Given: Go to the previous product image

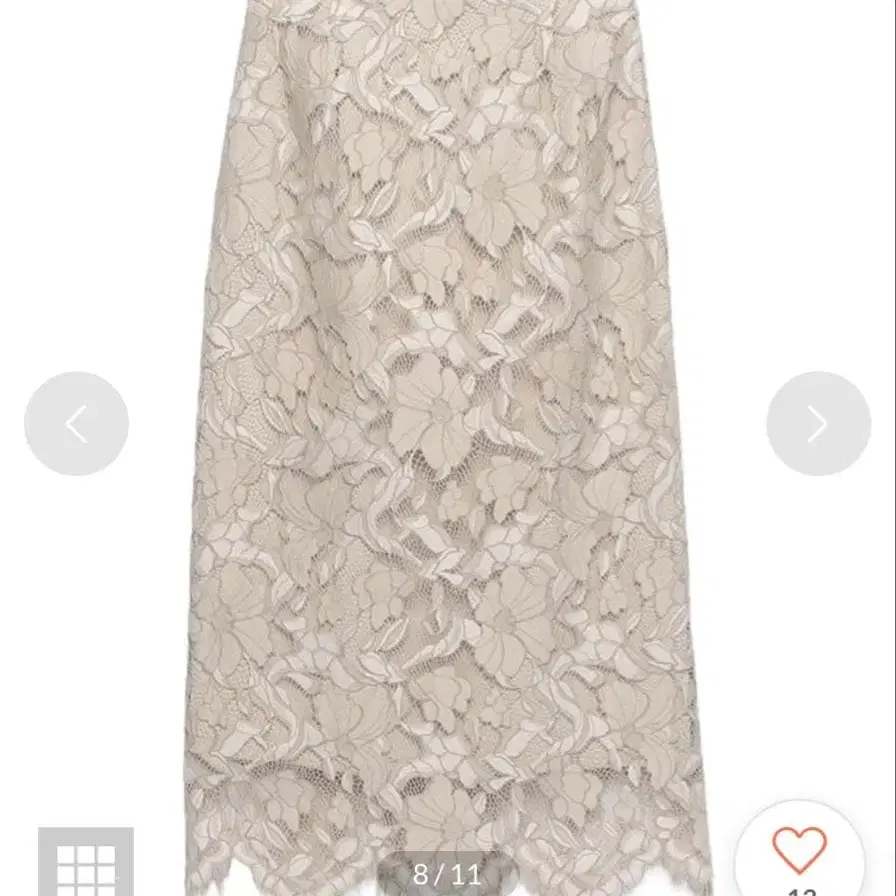Looking at the screenshot, I should pos(76,424).
